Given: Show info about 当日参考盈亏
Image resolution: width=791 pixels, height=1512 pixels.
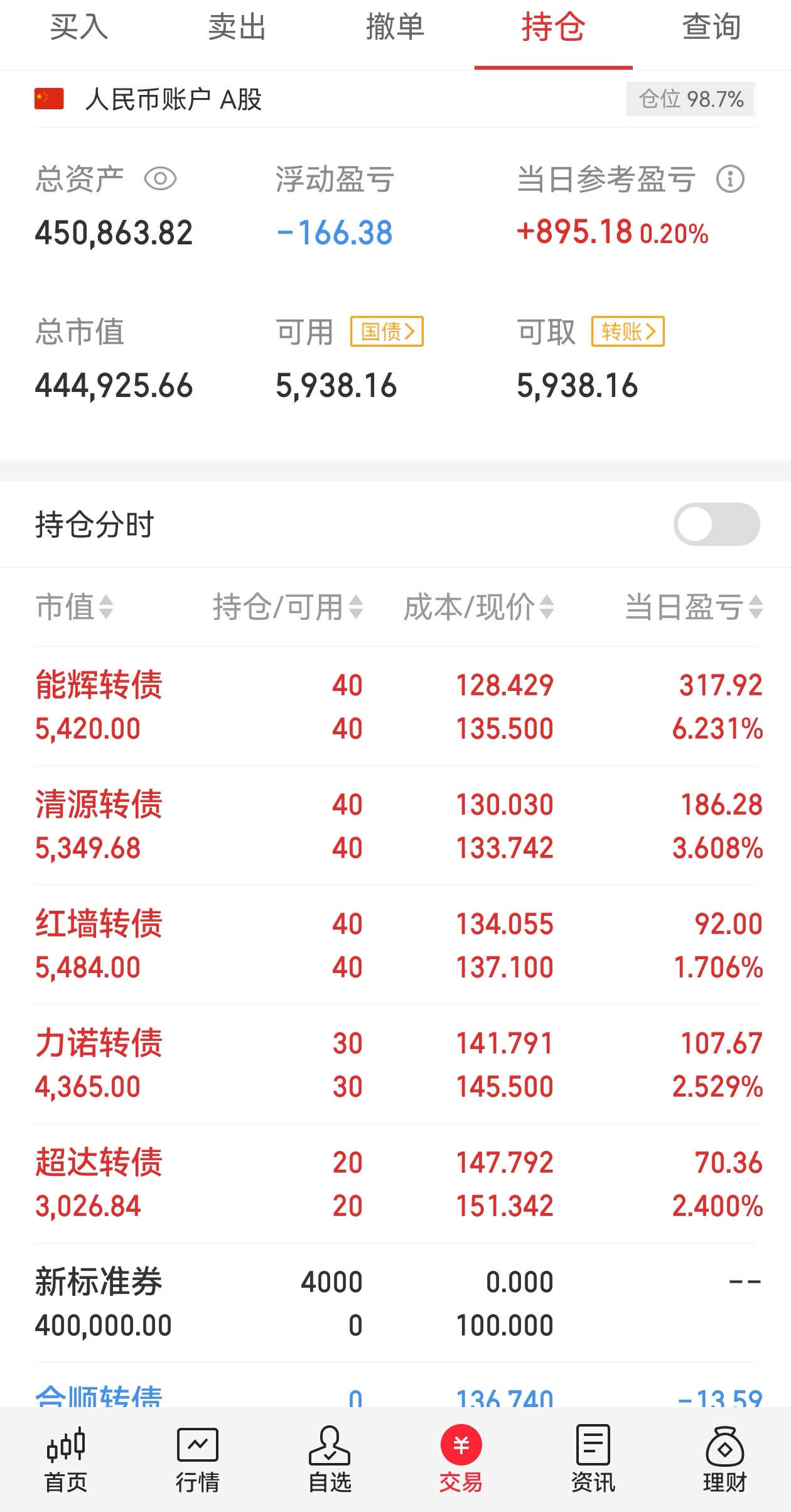Looking at the screenshot, I should (730, 180).
